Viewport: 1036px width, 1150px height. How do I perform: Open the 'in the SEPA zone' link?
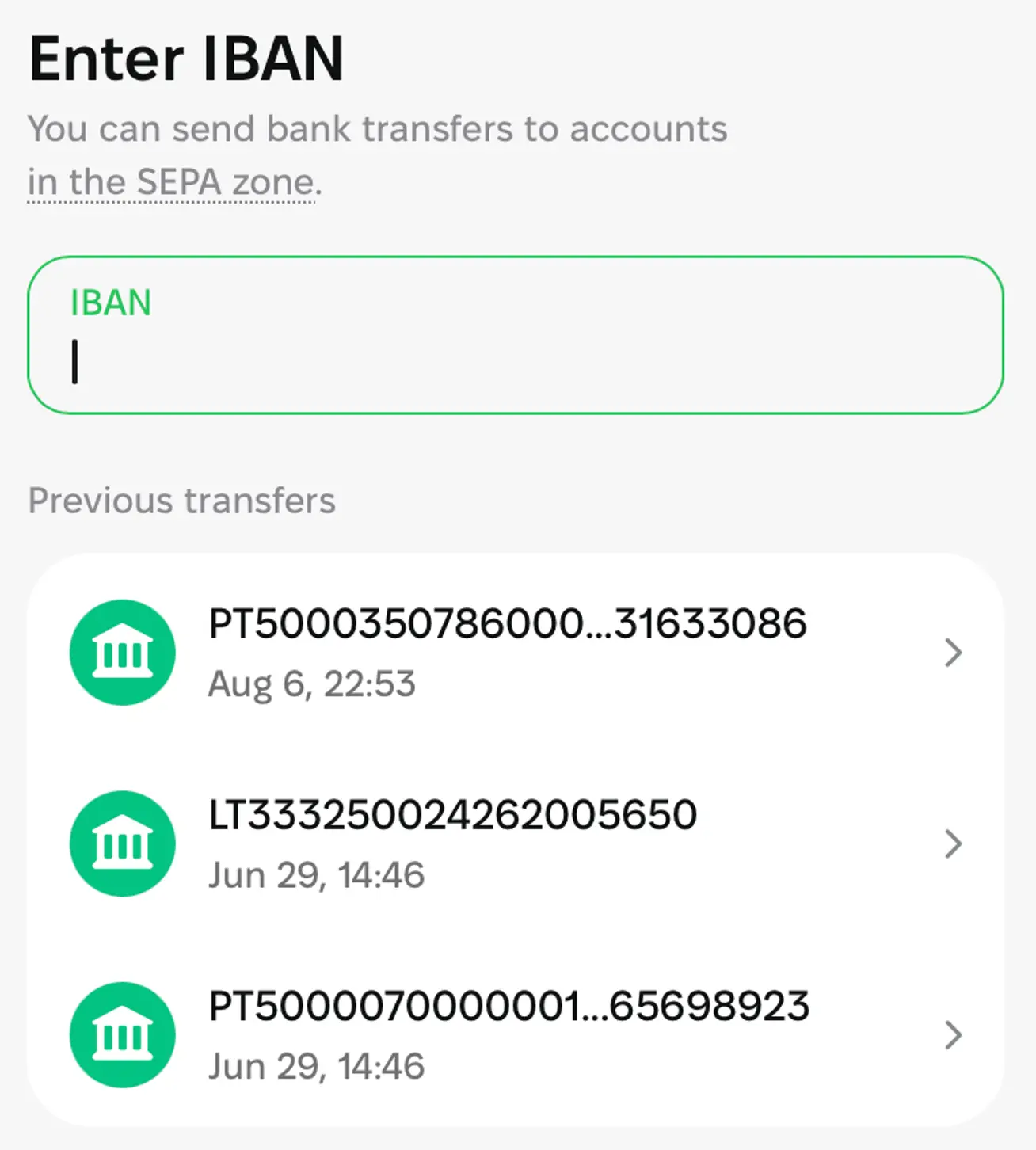click(x=173, y=182)
